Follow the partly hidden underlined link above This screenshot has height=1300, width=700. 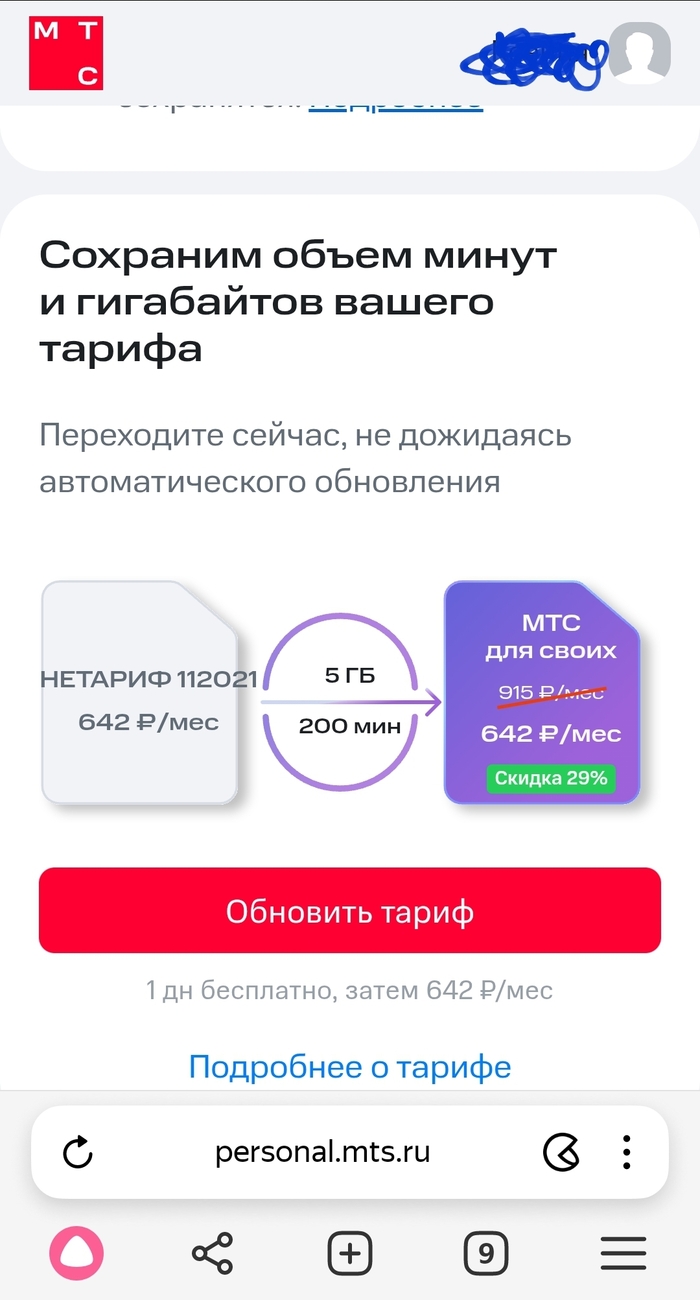pos(396,104)
